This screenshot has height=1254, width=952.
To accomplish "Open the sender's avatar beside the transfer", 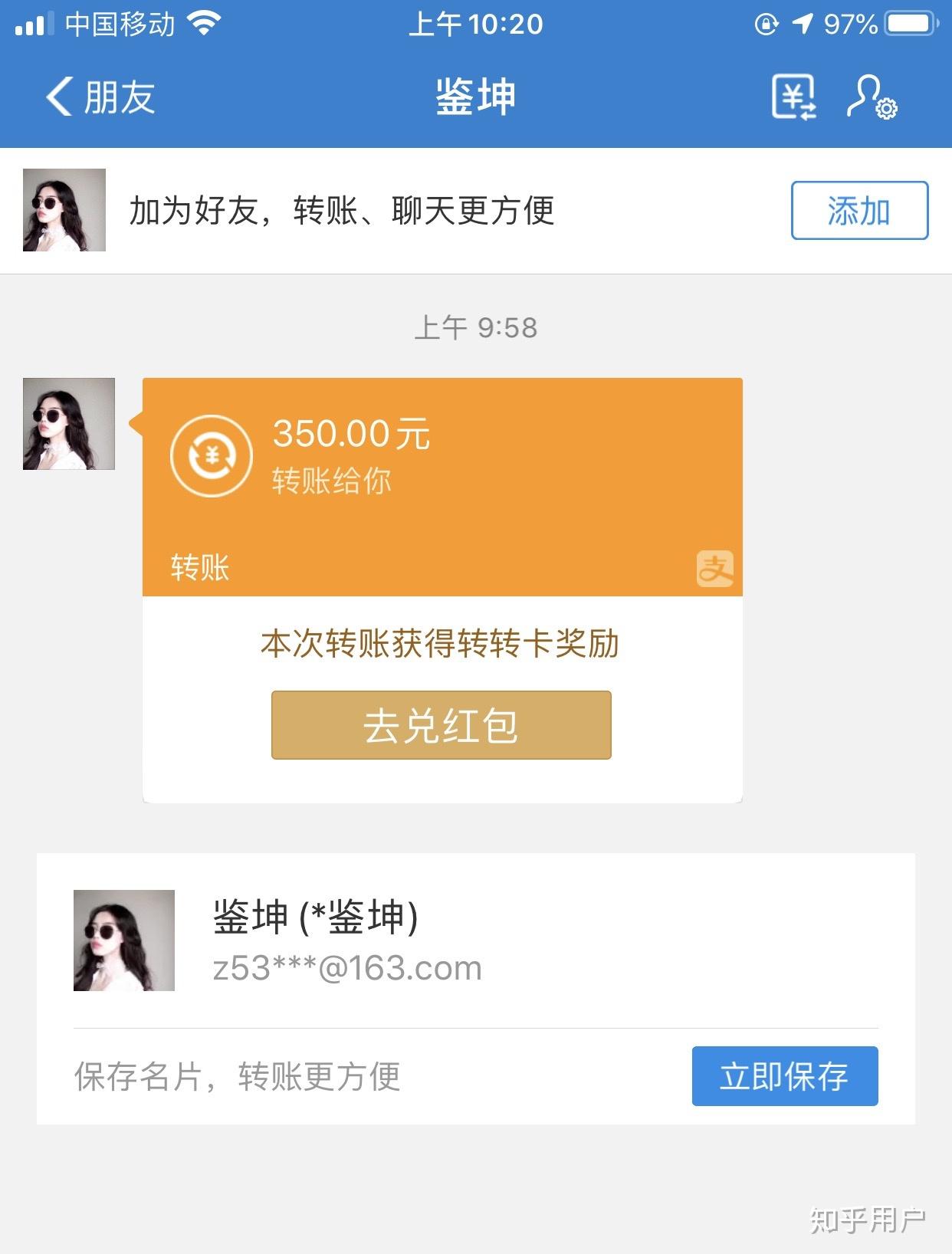I will click(x=68, y=425).
